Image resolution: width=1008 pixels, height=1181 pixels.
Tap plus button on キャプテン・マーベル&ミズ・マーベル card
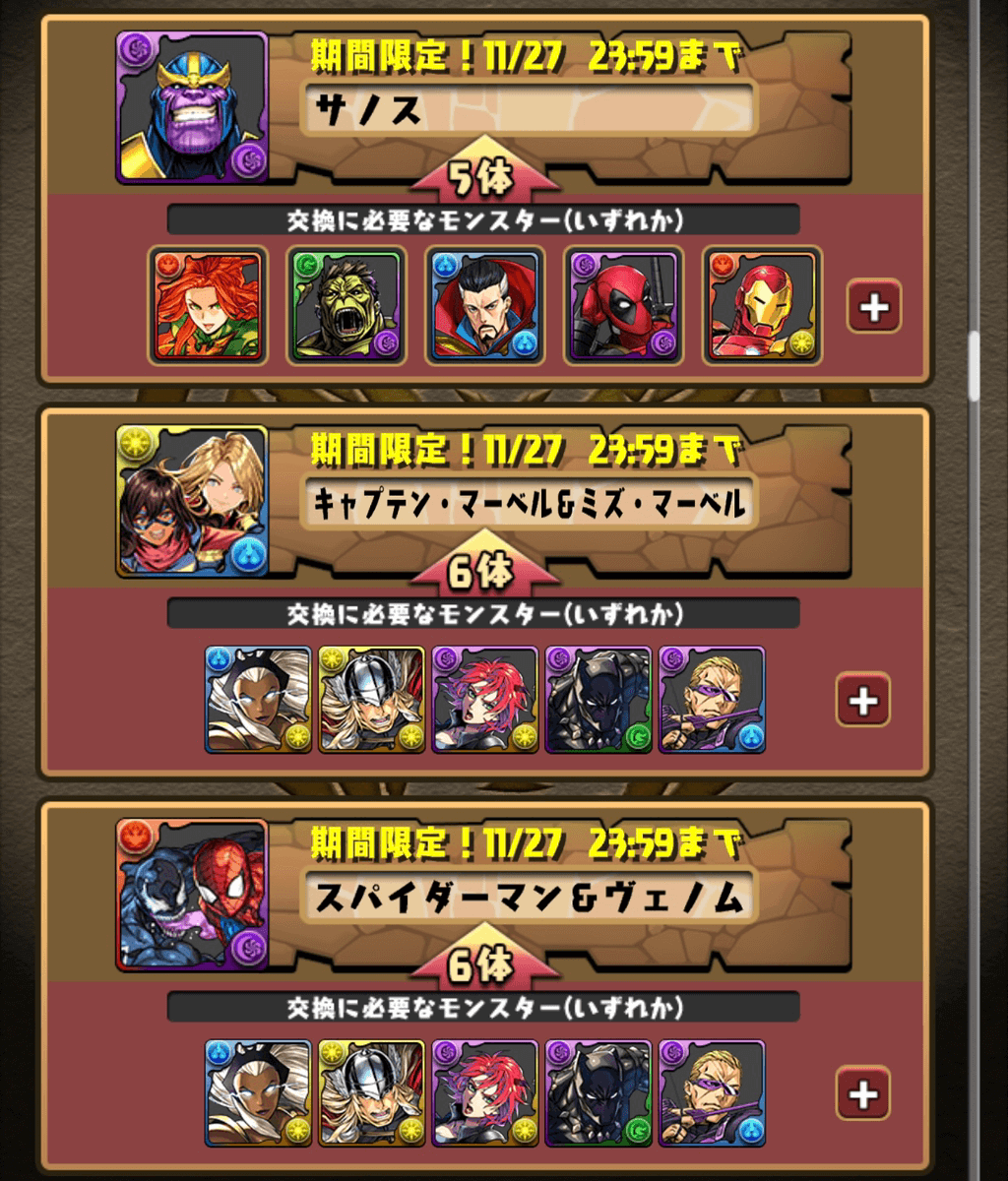[862, 700]
